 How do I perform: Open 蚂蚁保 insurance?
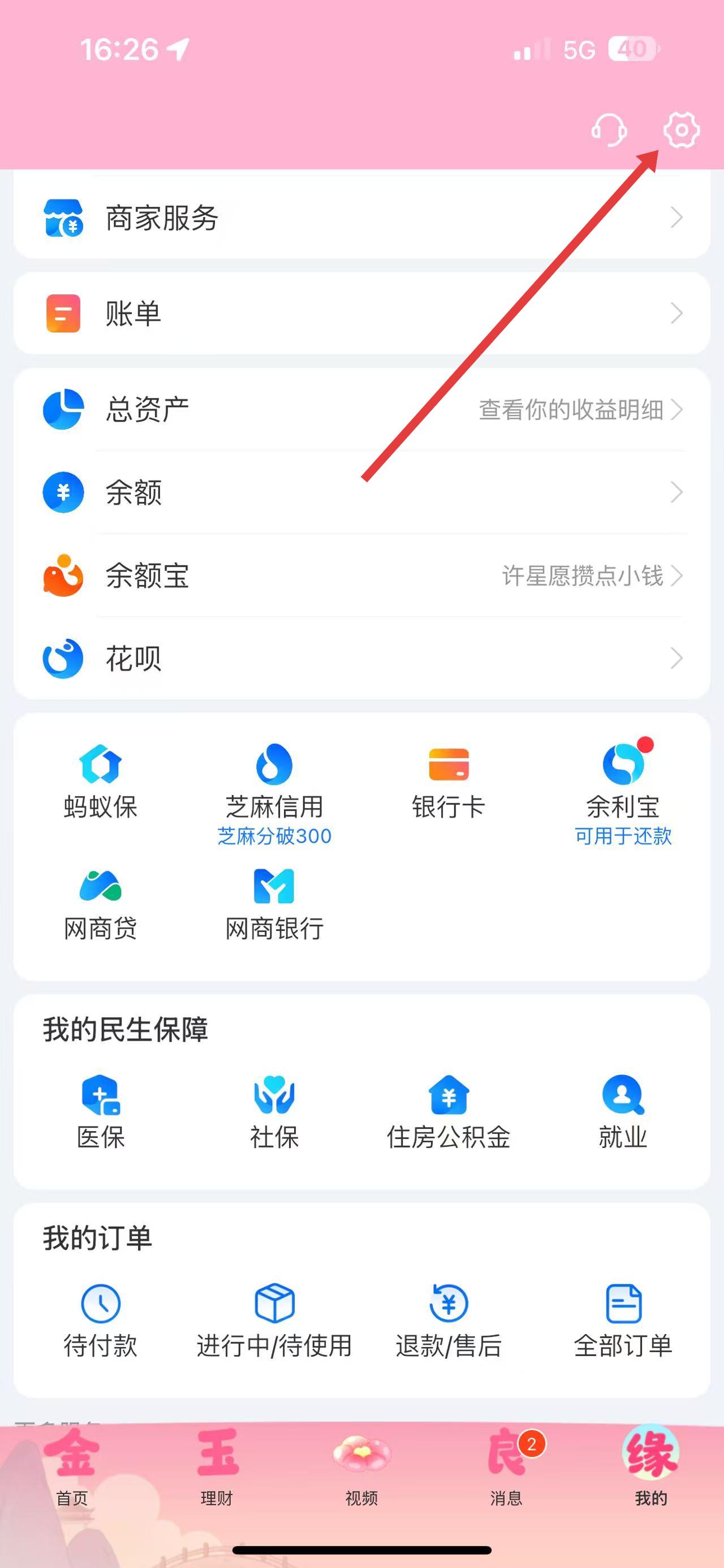coord(101,781)
